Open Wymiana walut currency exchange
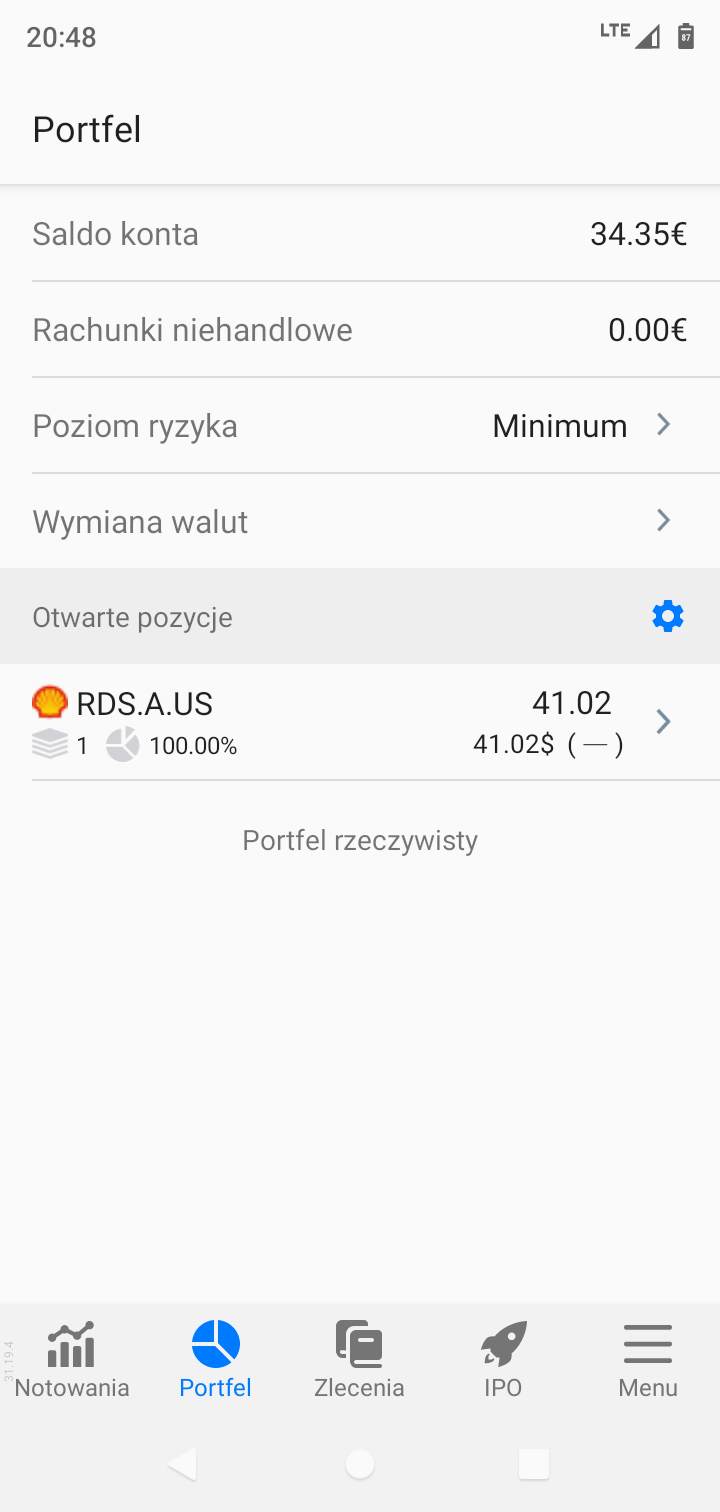This screenshot has height=1512, width=720. 360,522
